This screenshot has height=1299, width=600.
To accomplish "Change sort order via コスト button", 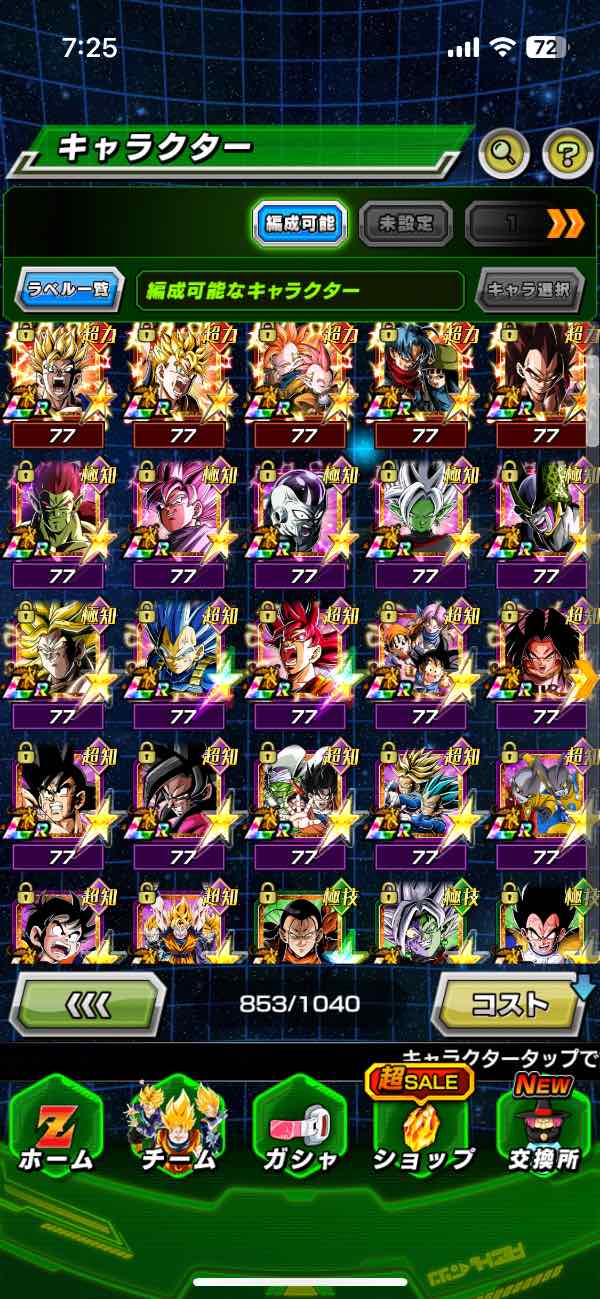I will tap(508, 1004).
